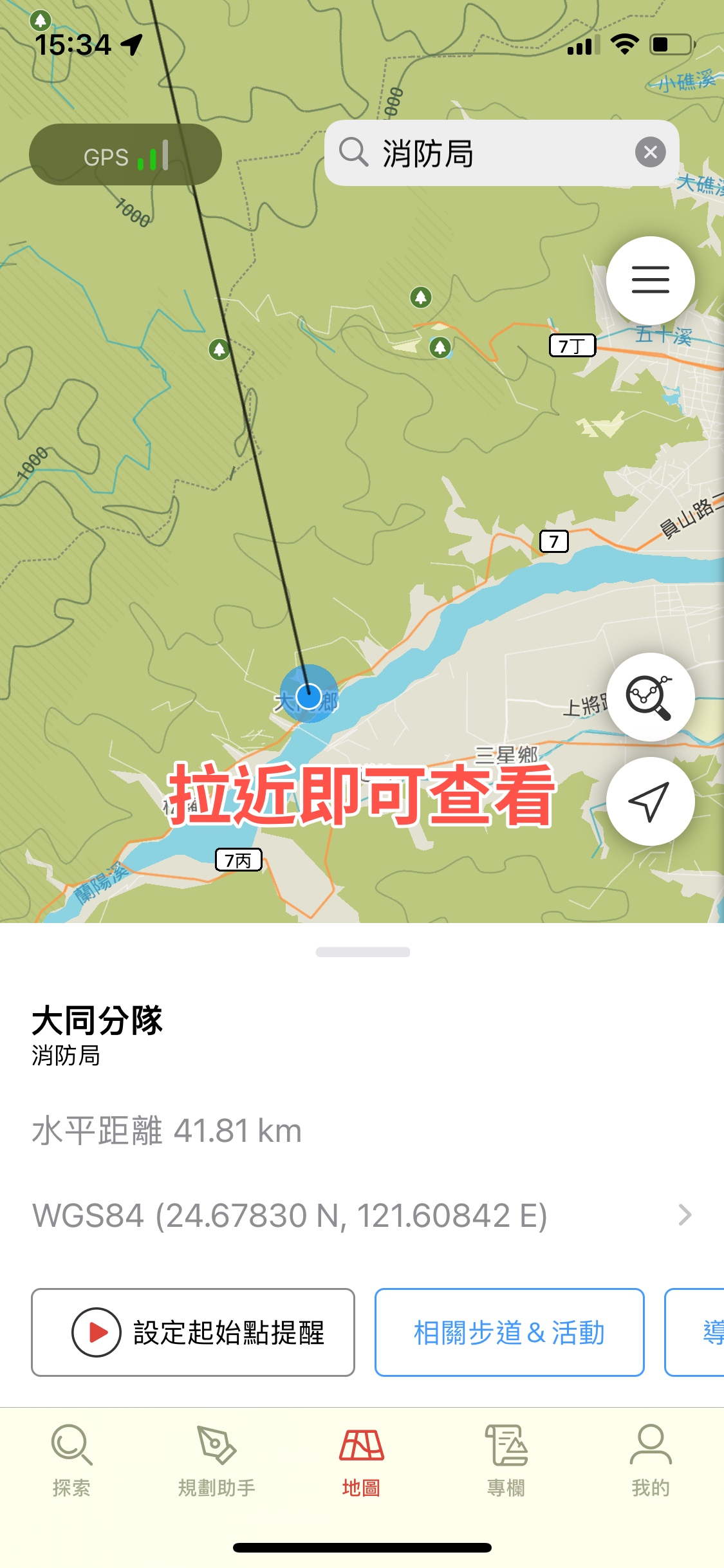Open WGS84 coordinates details
Image resolution: width=724 pixels, height=1568 pixels.
360,1216
